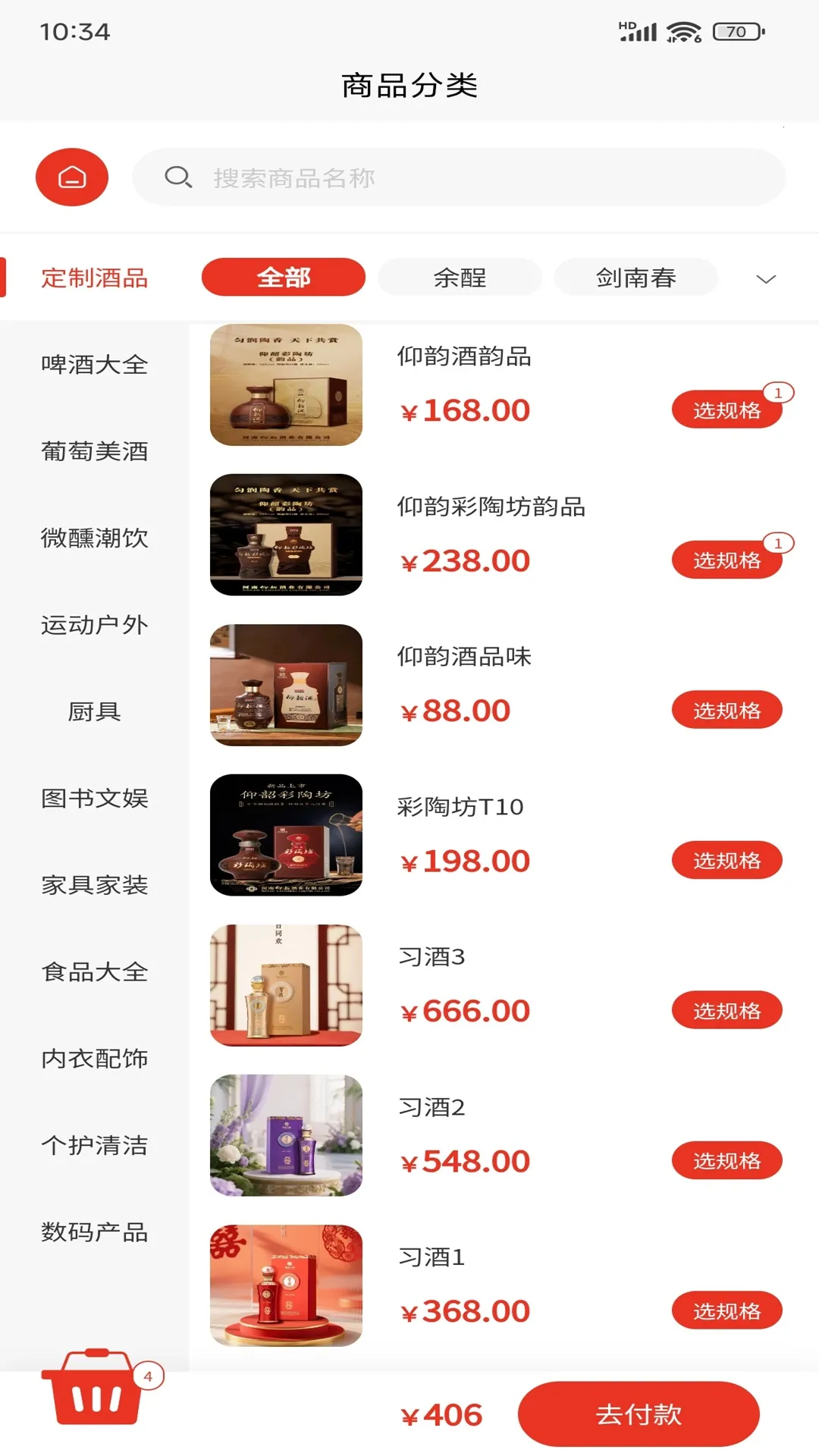Choose specs for 习酒3
819x1456 pixels.
[726, 1011]
